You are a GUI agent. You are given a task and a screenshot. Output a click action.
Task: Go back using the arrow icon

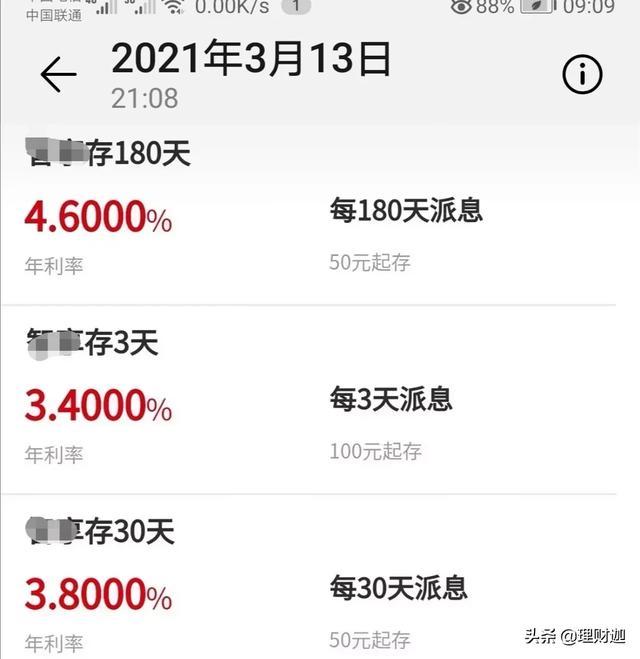(x=58, y=75)
